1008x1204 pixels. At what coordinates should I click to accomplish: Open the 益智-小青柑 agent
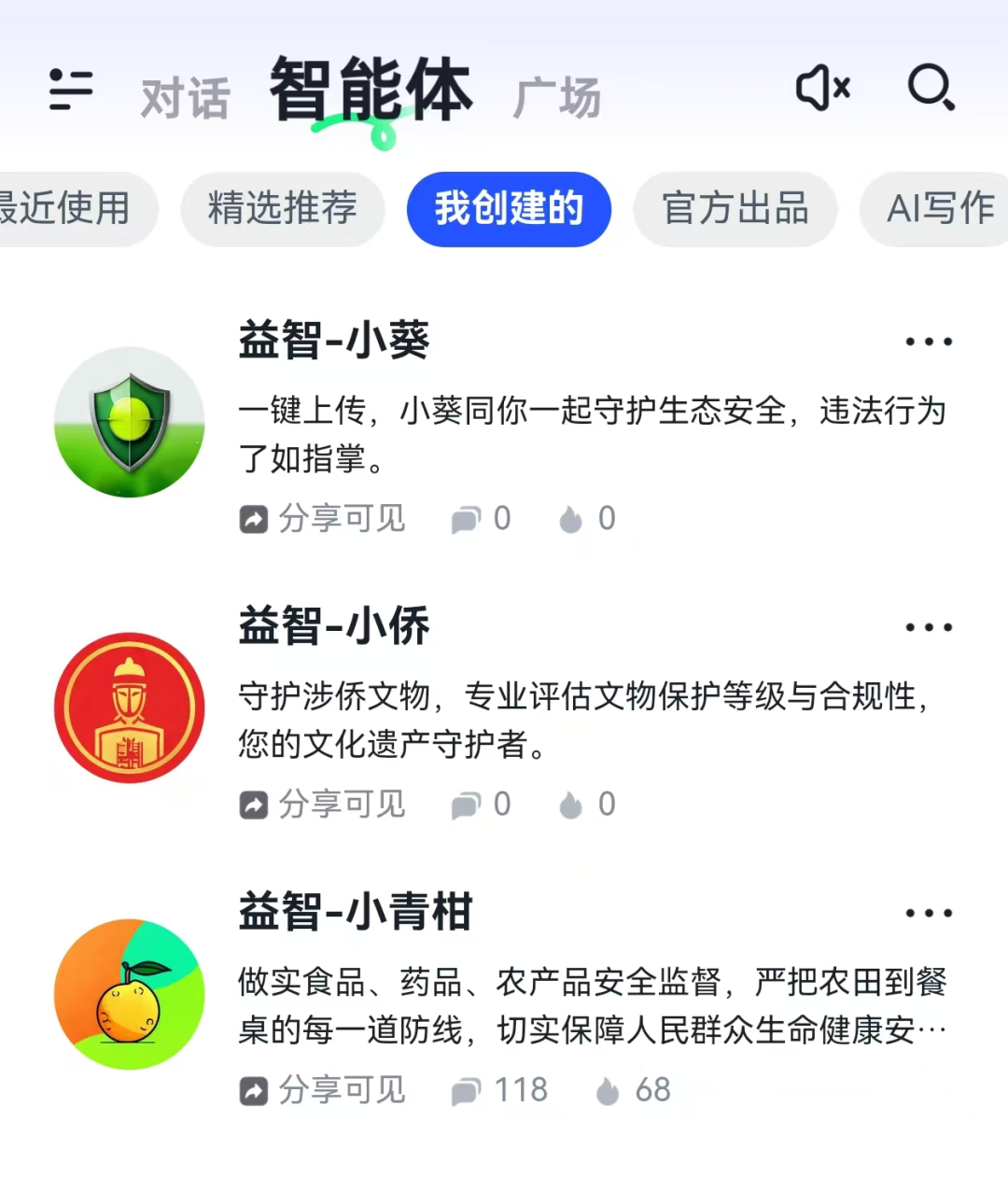coord(355,912)
